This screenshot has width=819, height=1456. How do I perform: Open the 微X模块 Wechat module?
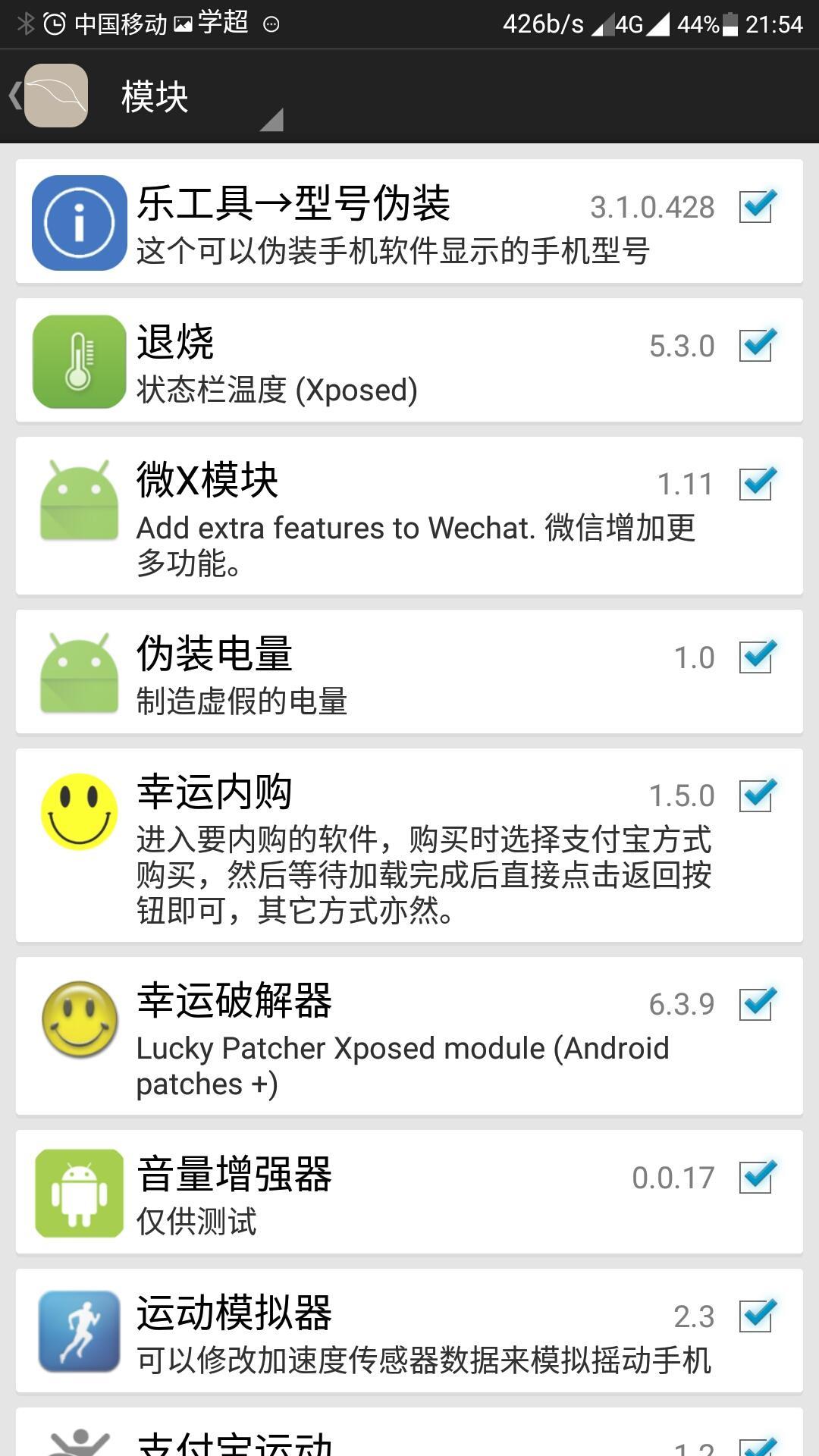pos(379,516)
